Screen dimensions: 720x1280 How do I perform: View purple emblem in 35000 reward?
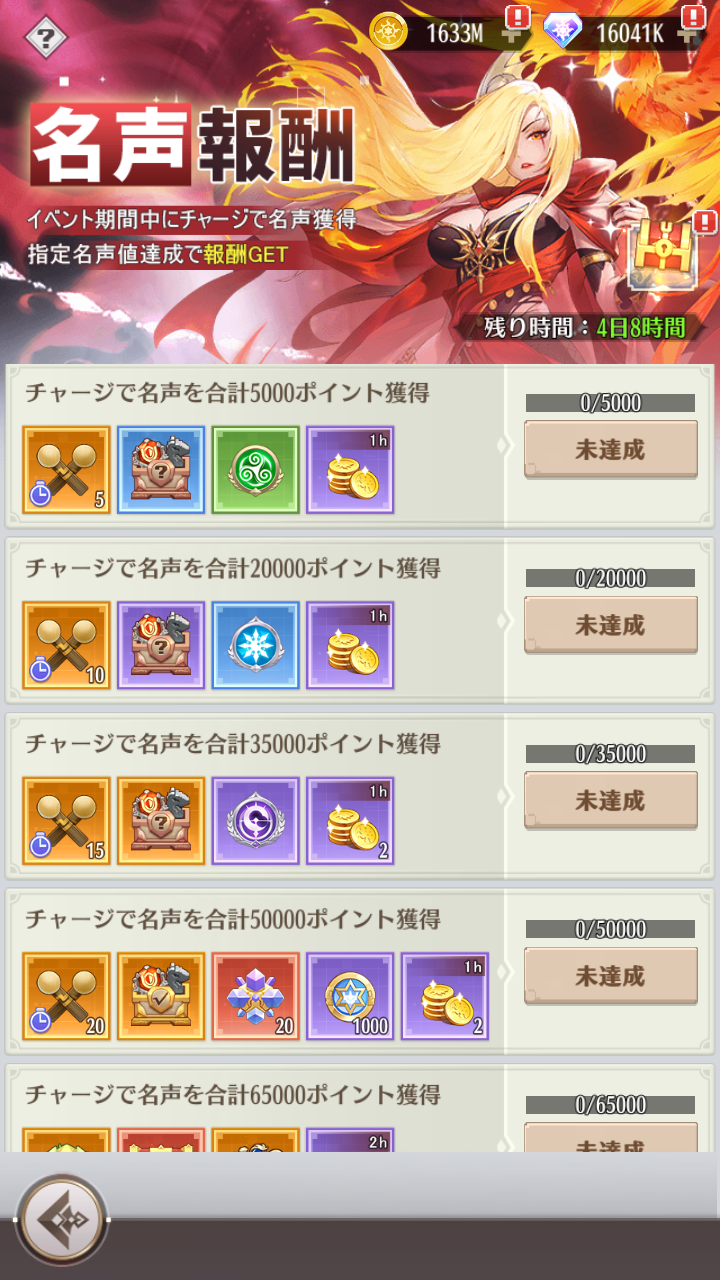tap(255, 821)
